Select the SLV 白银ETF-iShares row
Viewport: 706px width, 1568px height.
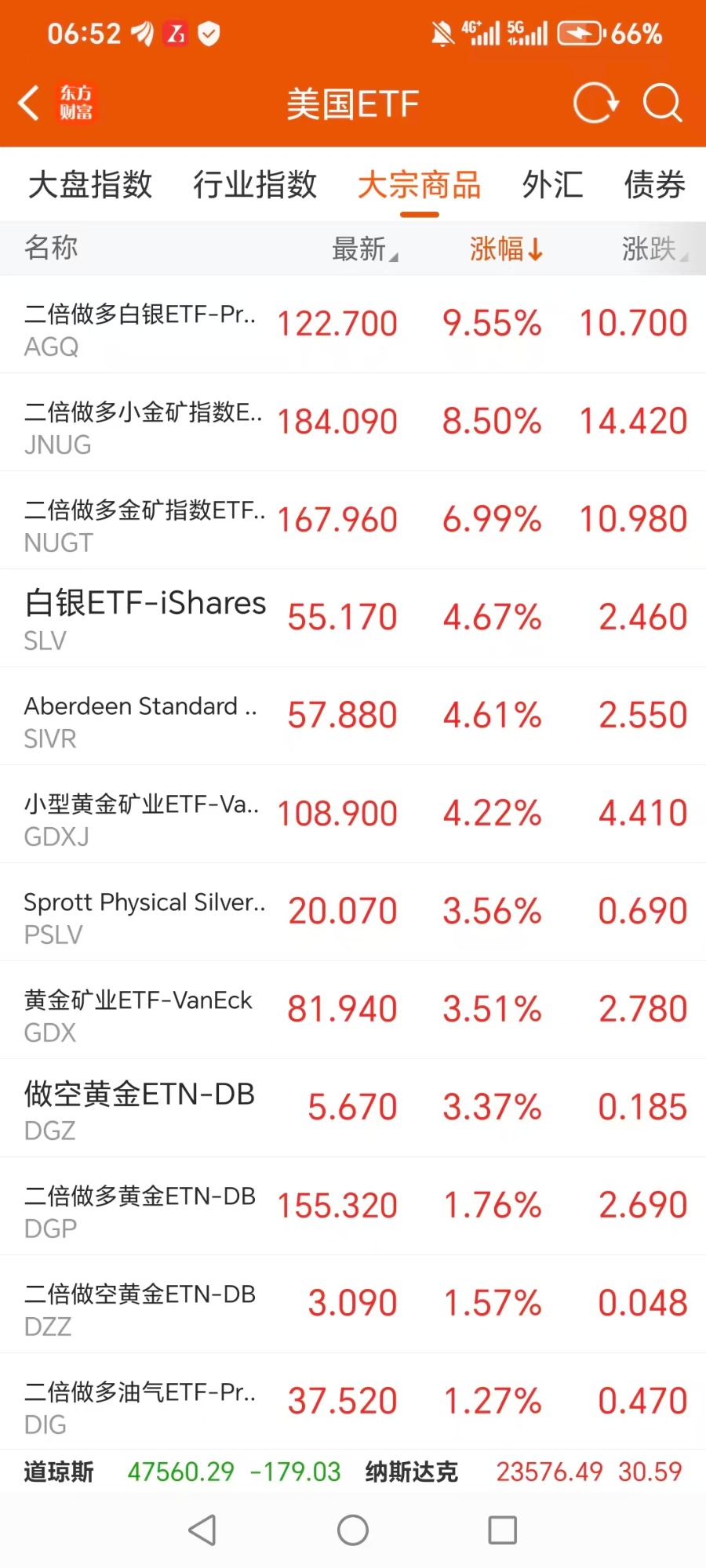(353, 619)
